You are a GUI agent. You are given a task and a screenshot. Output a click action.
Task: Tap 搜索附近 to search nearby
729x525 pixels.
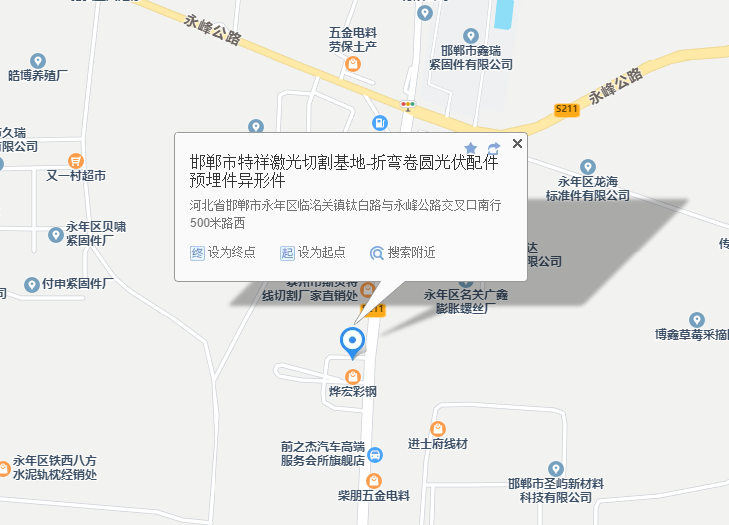(x=403, y=253)
